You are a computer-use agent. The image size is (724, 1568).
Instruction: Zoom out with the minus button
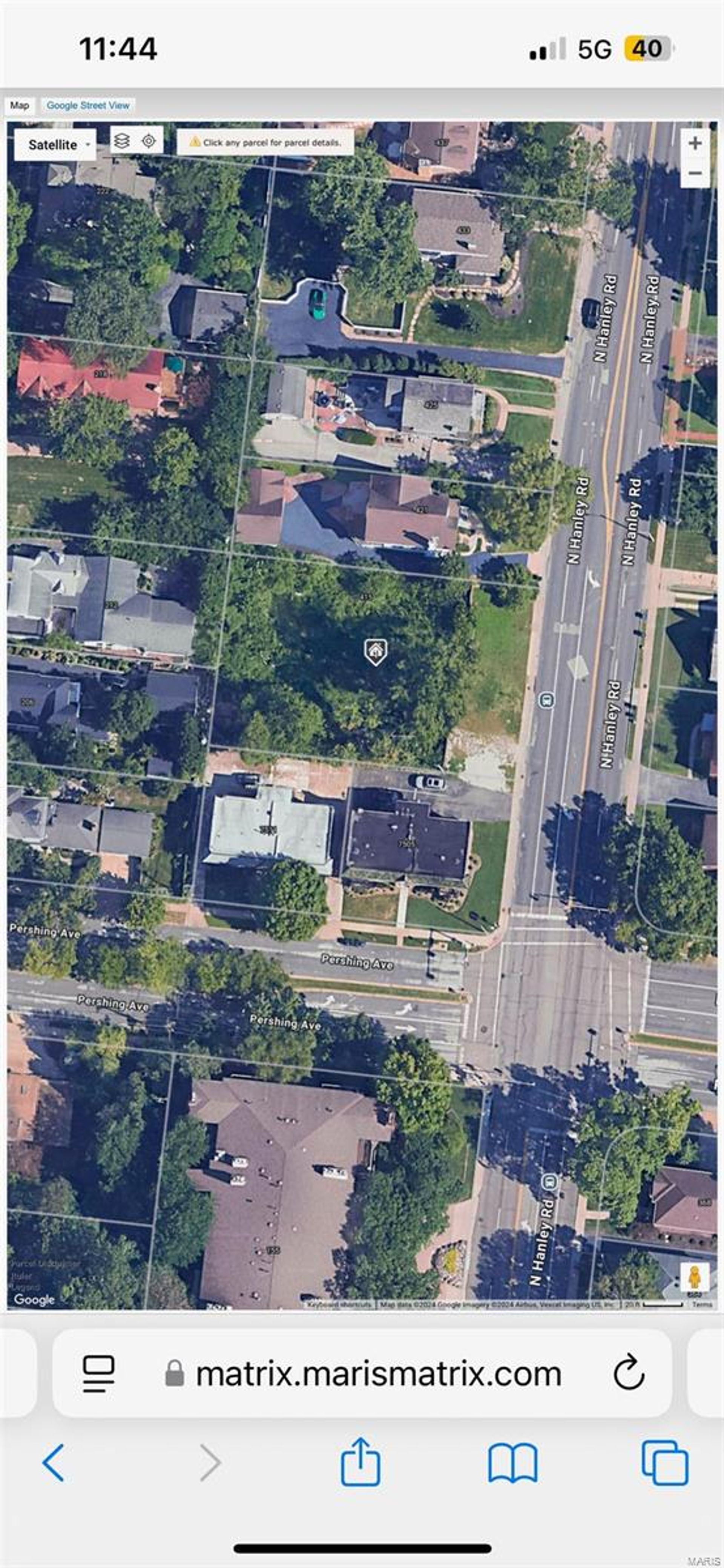tap(695, 173)
